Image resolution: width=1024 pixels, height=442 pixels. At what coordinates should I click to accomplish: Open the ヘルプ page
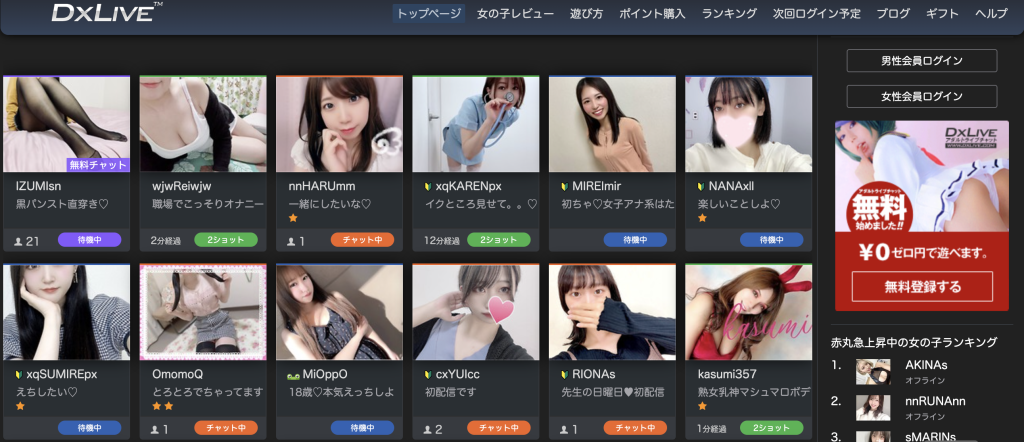[x=991, y=13]
